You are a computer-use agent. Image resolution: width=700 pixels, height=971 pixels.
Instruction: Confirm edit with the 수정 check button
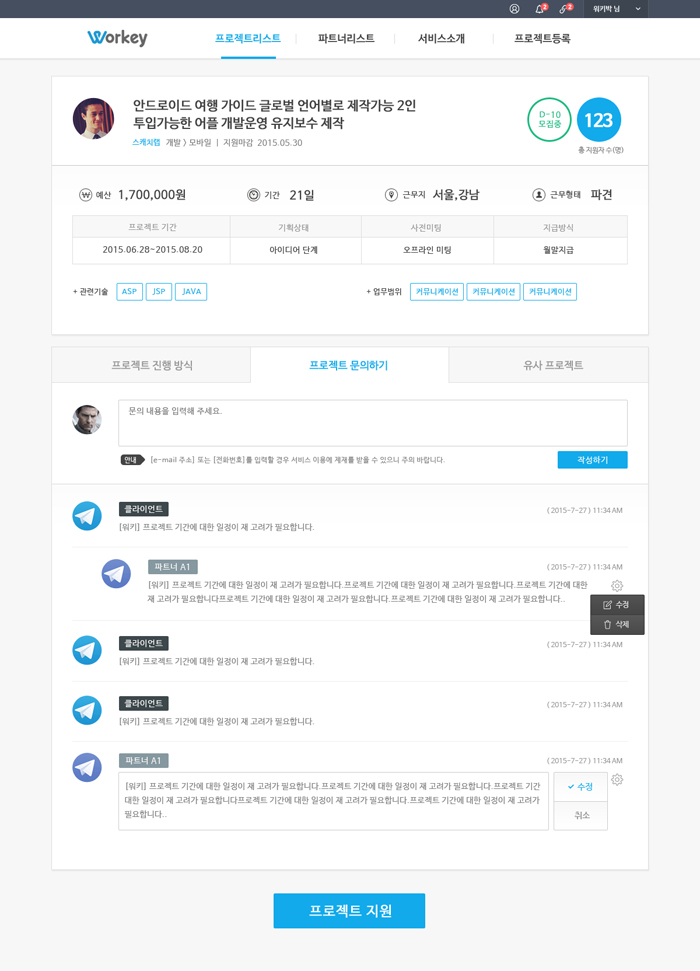click(x=580, y=787)
